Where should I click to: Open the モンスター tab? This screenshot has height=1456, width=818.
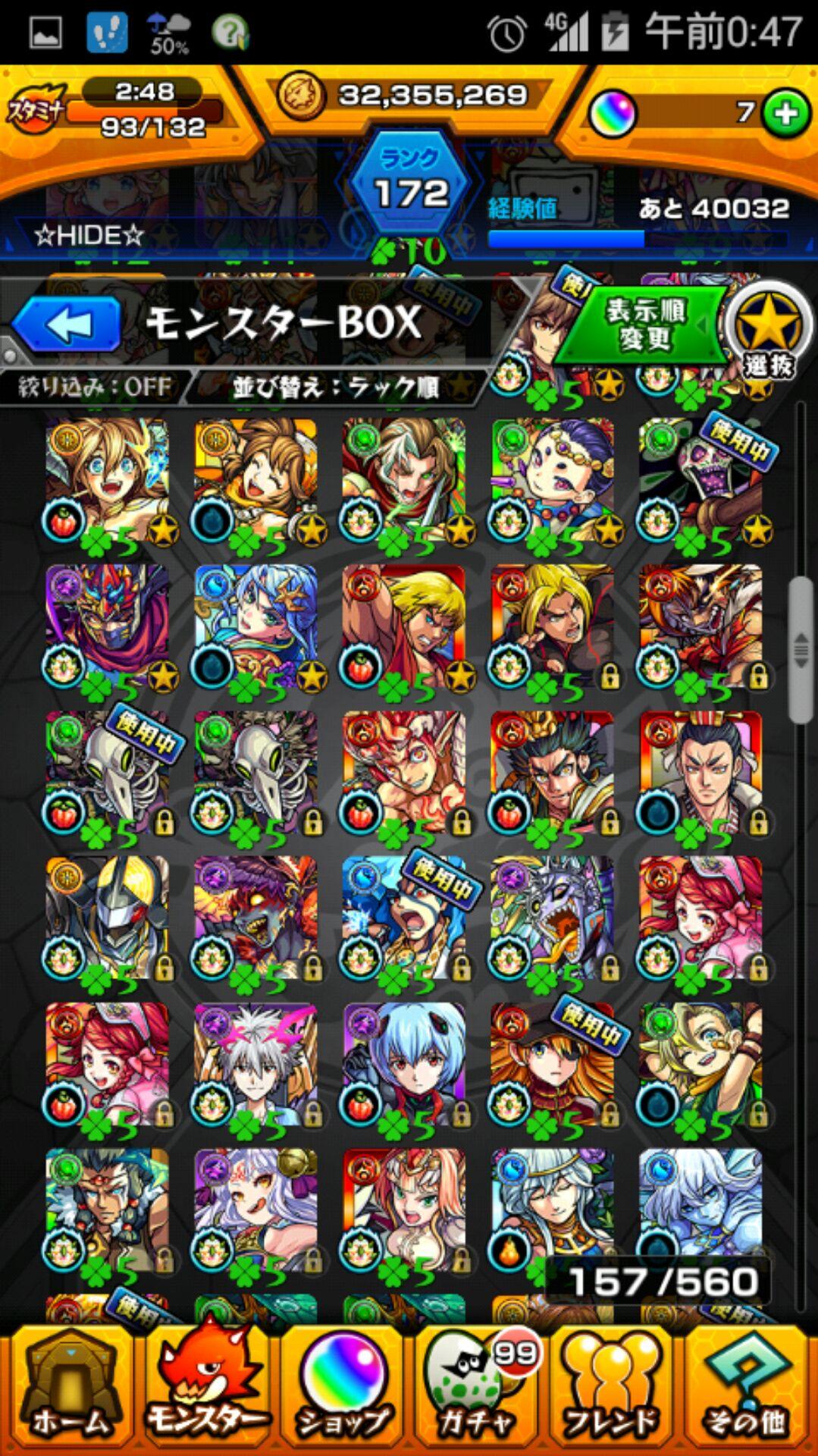[x=206, y=1389]
